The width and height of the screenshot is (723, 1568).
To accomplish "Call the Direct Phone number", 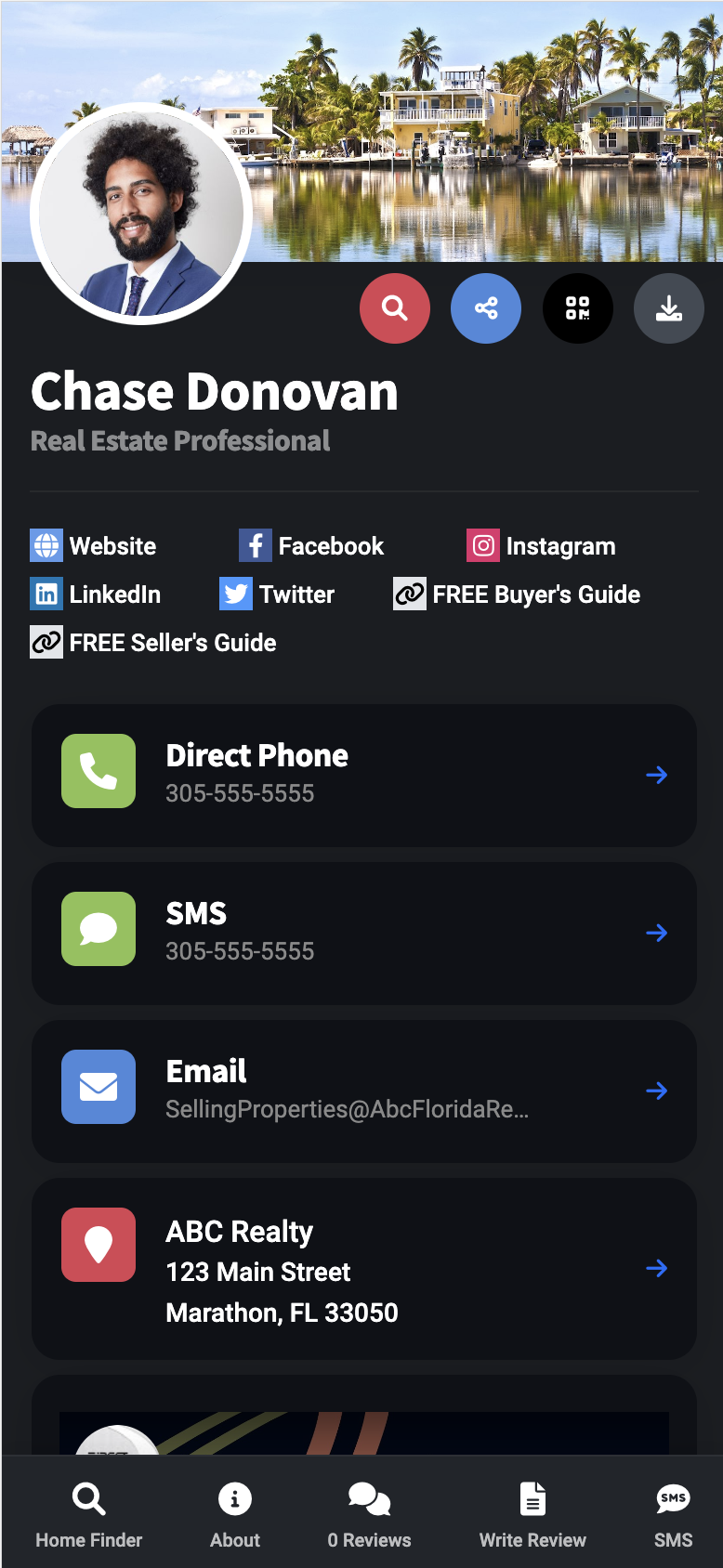I will click(364, 776).
